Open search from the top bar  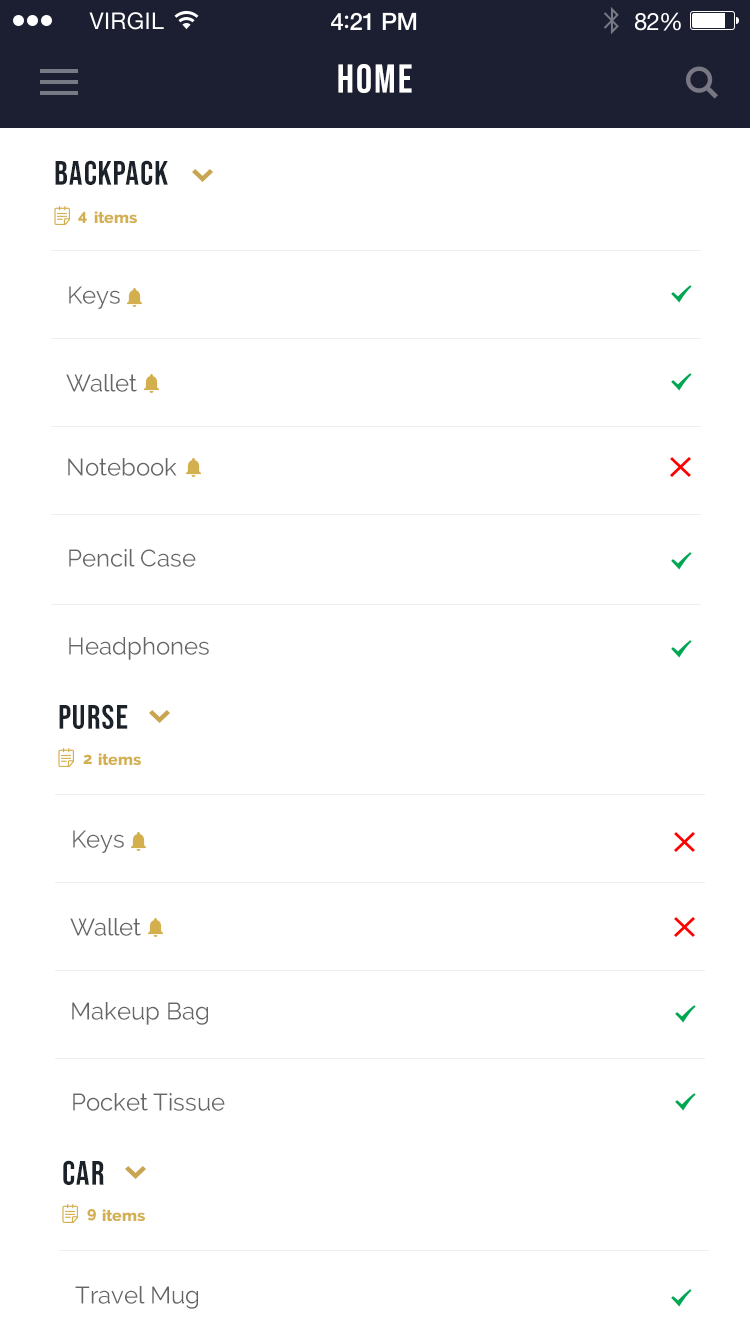click(702, 82)
